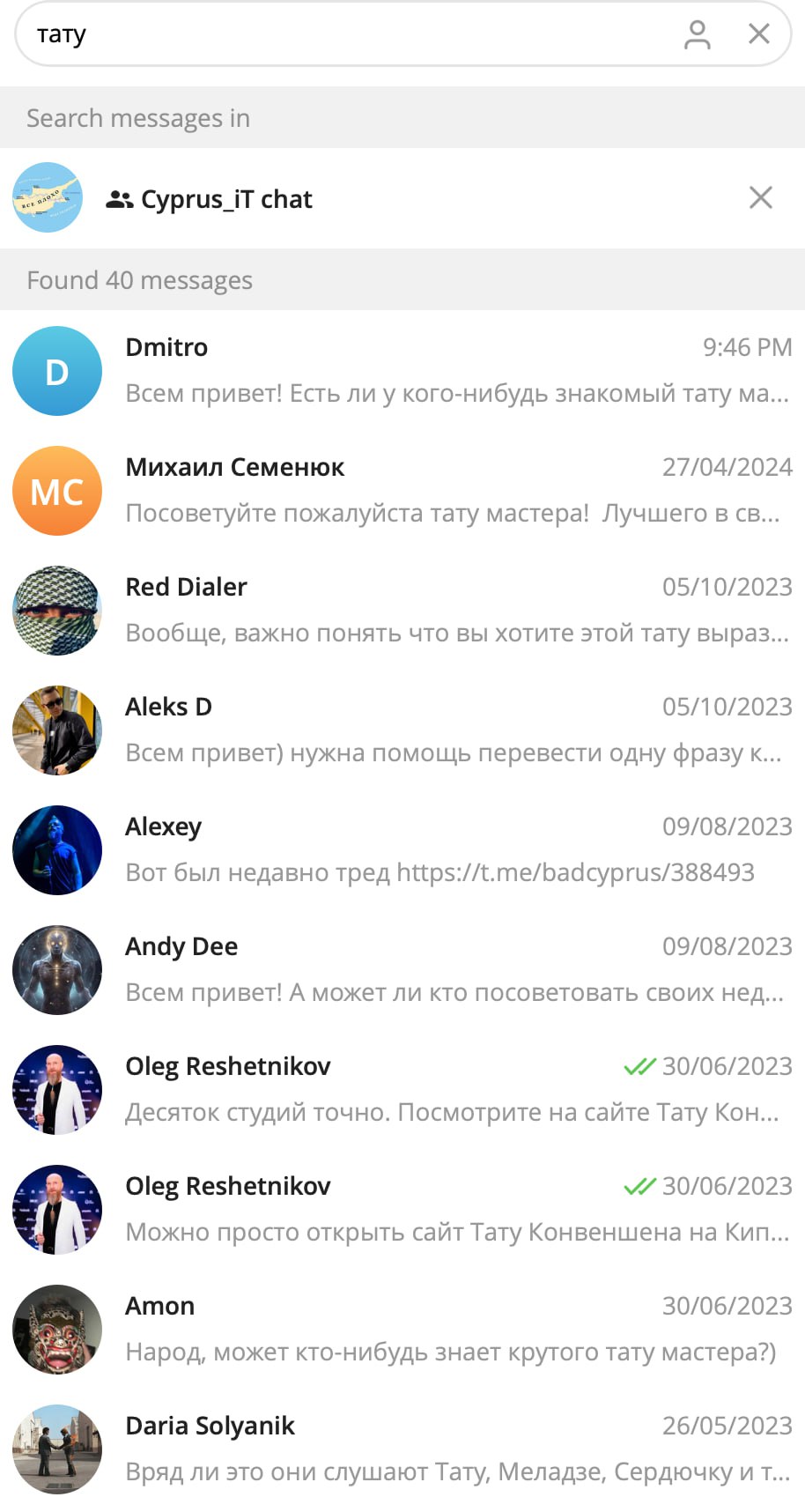The height and width of the screenshot is (1512, 805).
Task: Clear the search text
Action: click(758, 34)
